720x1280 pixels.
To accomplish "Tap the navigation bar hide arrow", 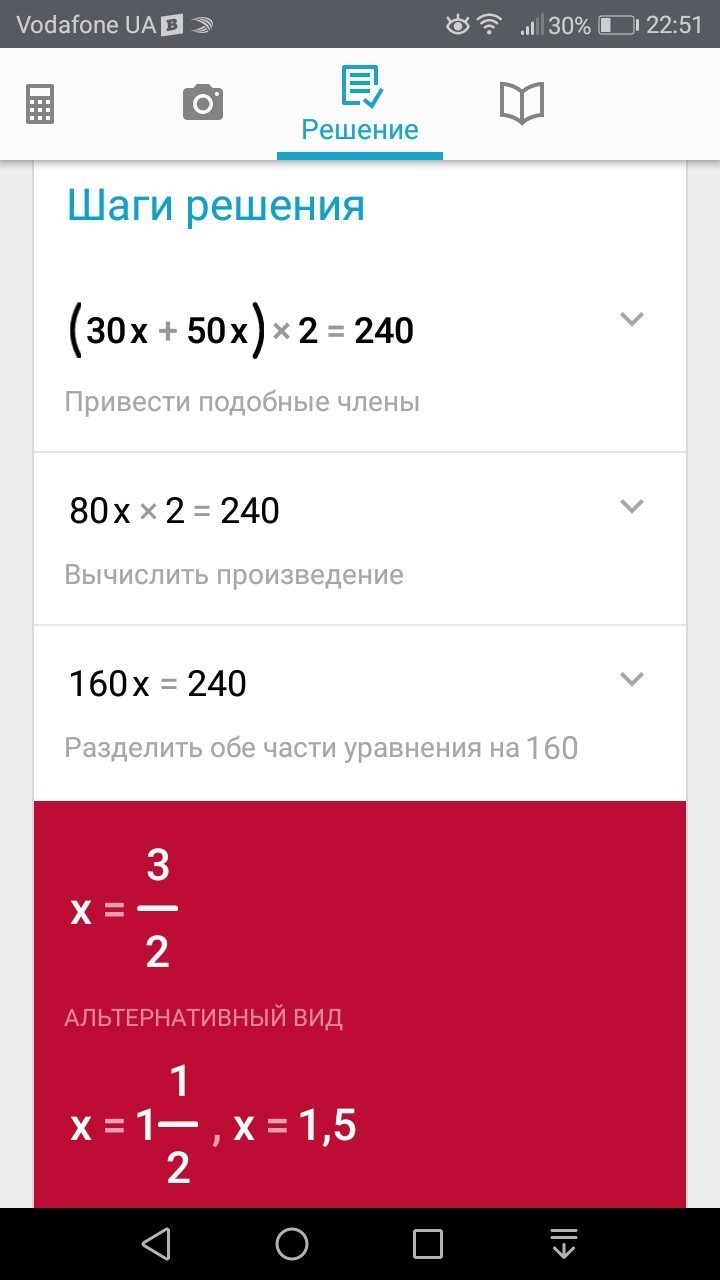I will click(564, 1243).
